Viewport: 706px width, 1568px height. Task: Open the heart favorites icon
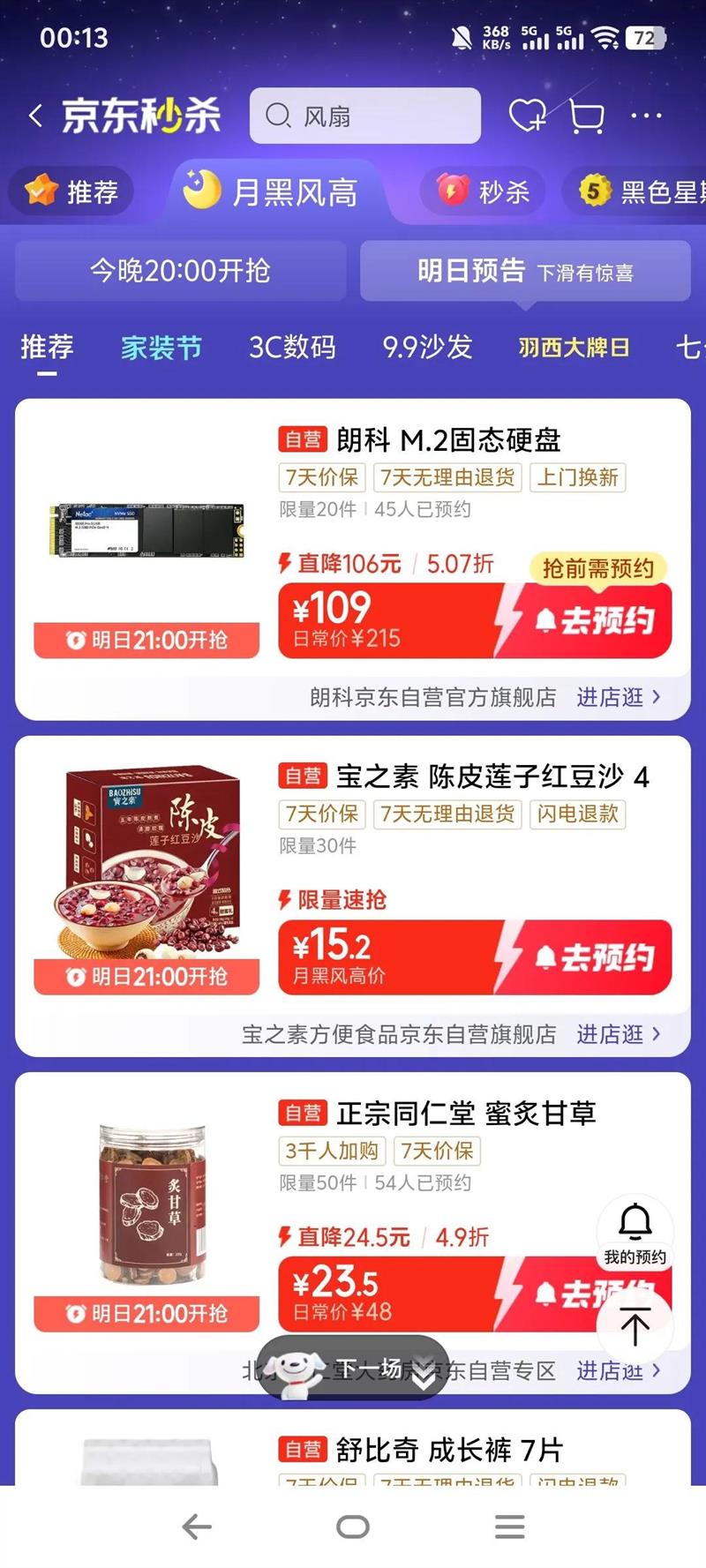(528, 116)
